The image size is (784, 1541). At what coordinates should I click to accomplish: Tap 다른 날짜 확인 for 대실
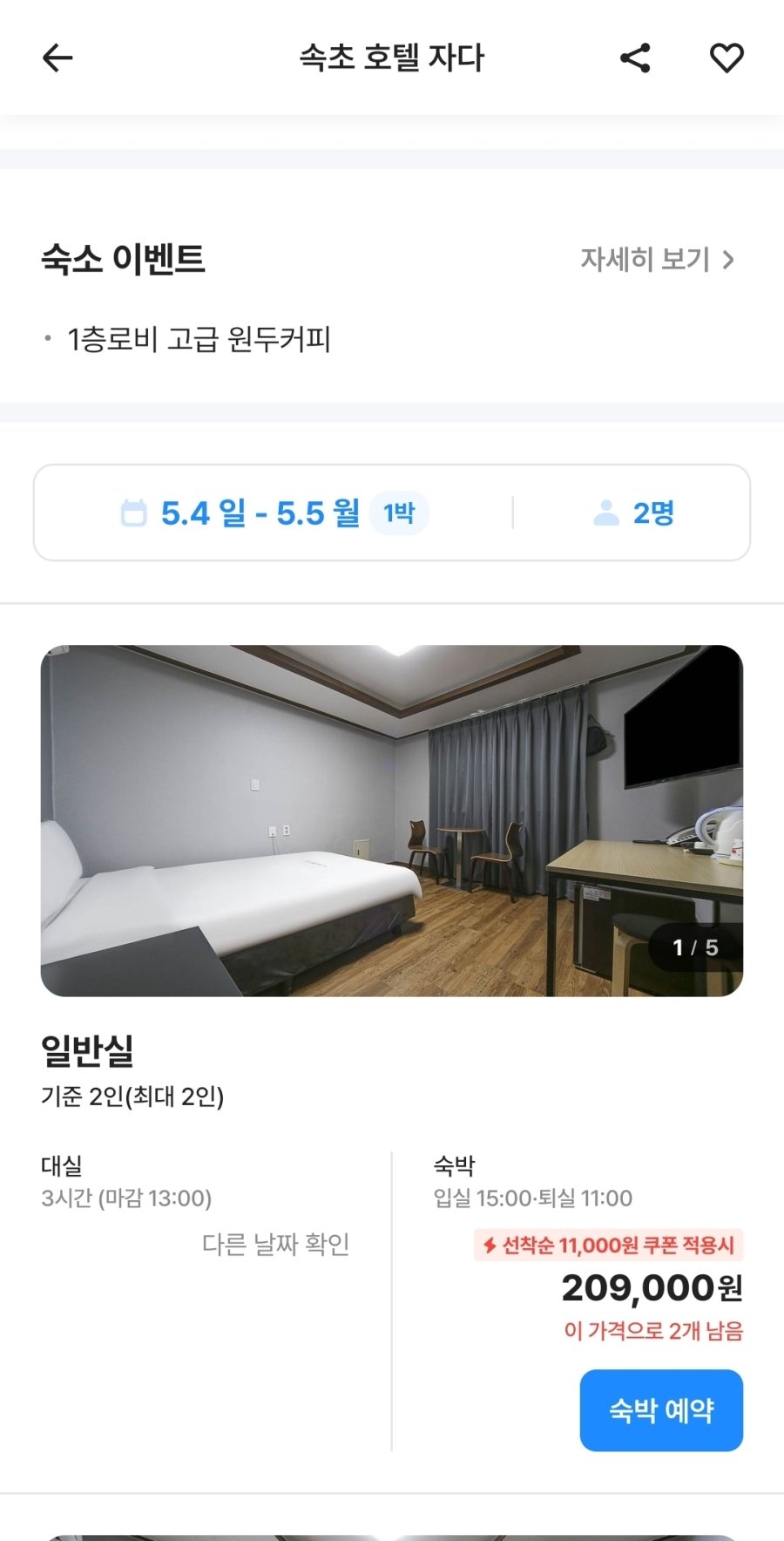click(275, 1244)
